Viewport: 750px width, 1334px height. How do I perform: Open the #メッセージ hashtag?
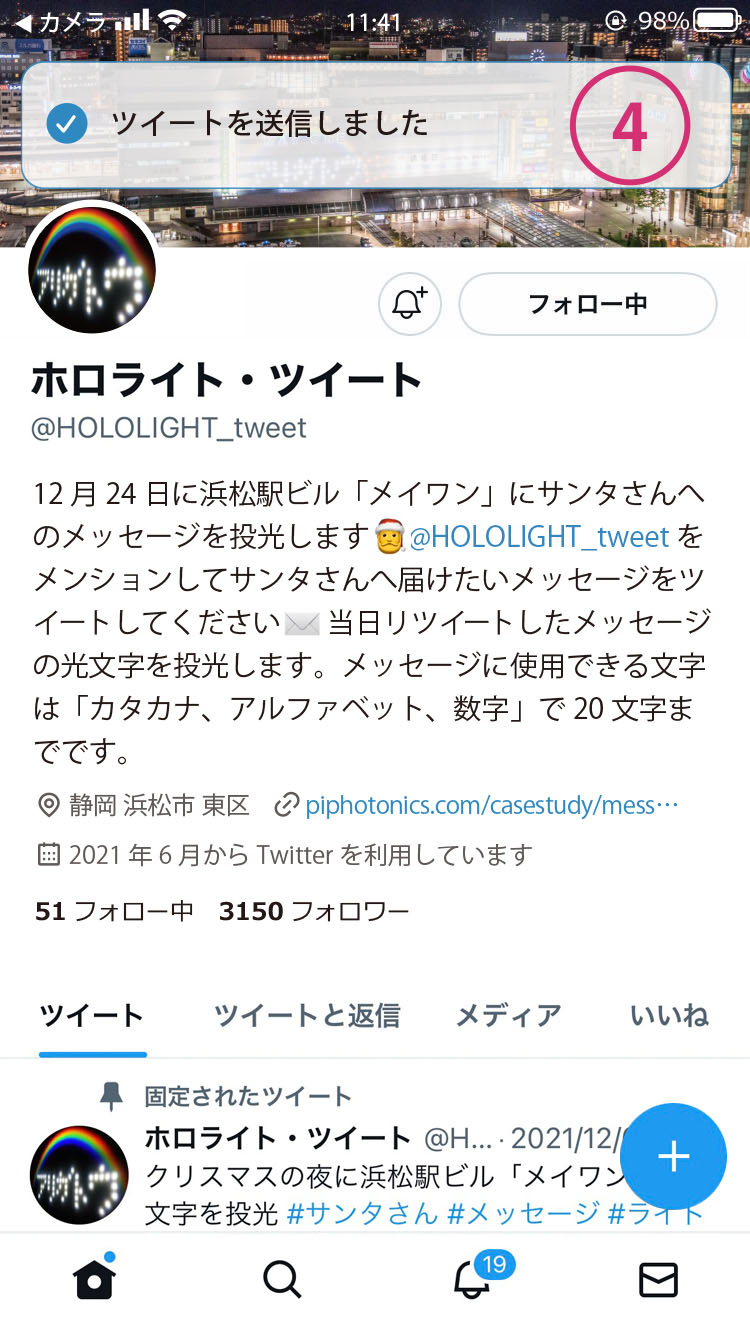pyautogui.click(x=522, y=1213)
